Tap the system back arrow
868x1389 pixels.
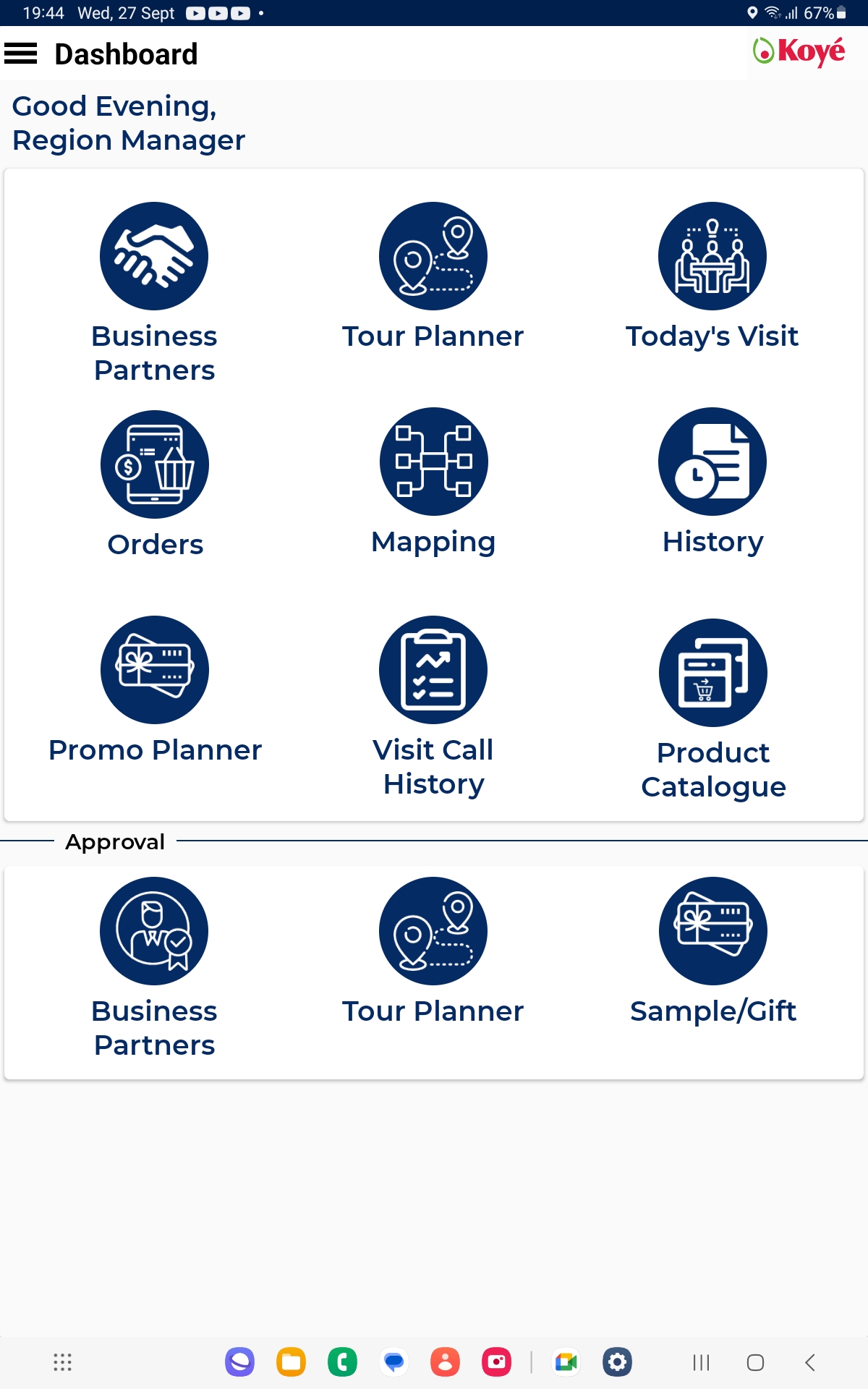[810, 1362]
